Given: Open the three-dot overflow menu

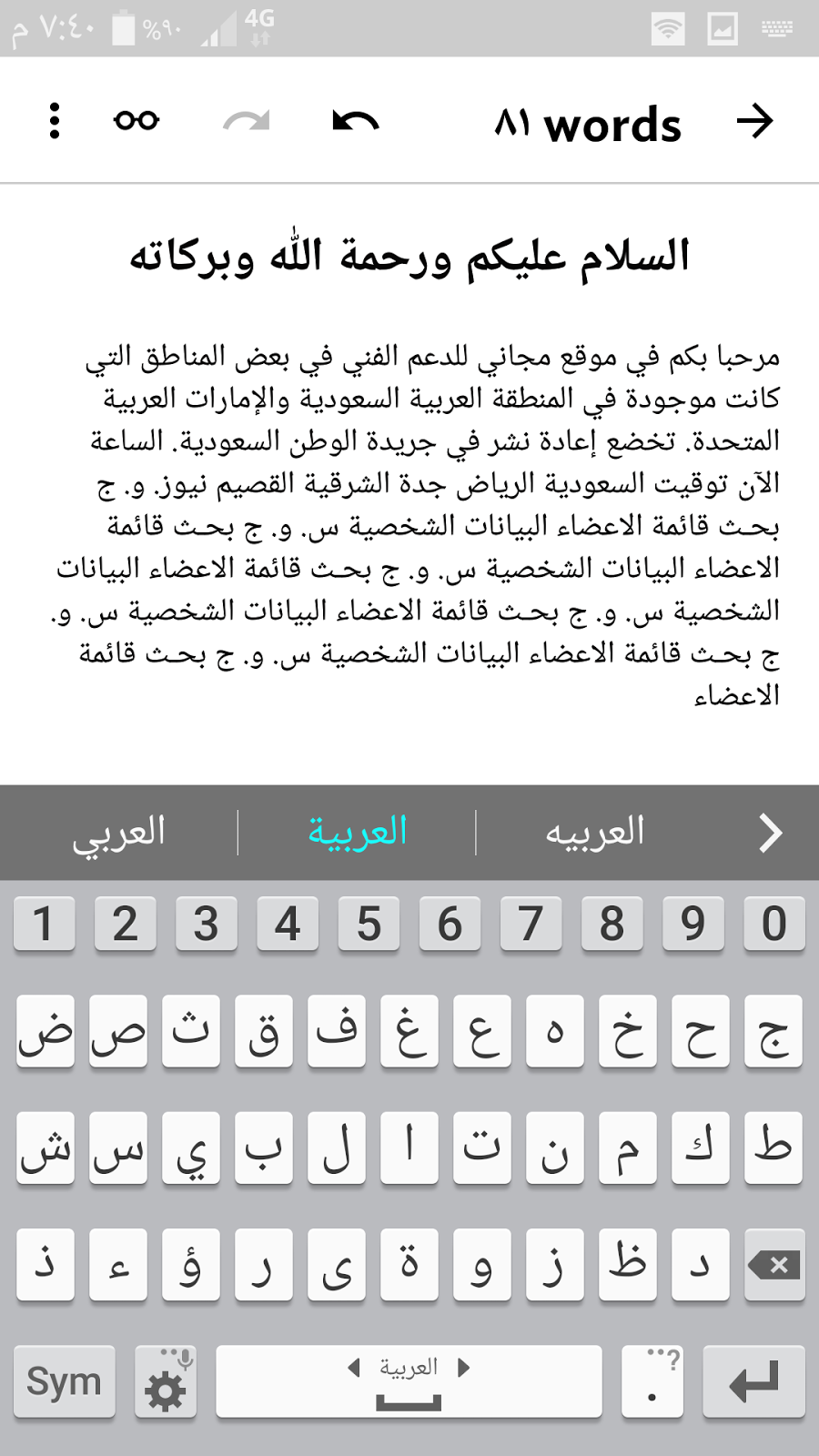Looking at the screenshot, I should pos(55,121).
